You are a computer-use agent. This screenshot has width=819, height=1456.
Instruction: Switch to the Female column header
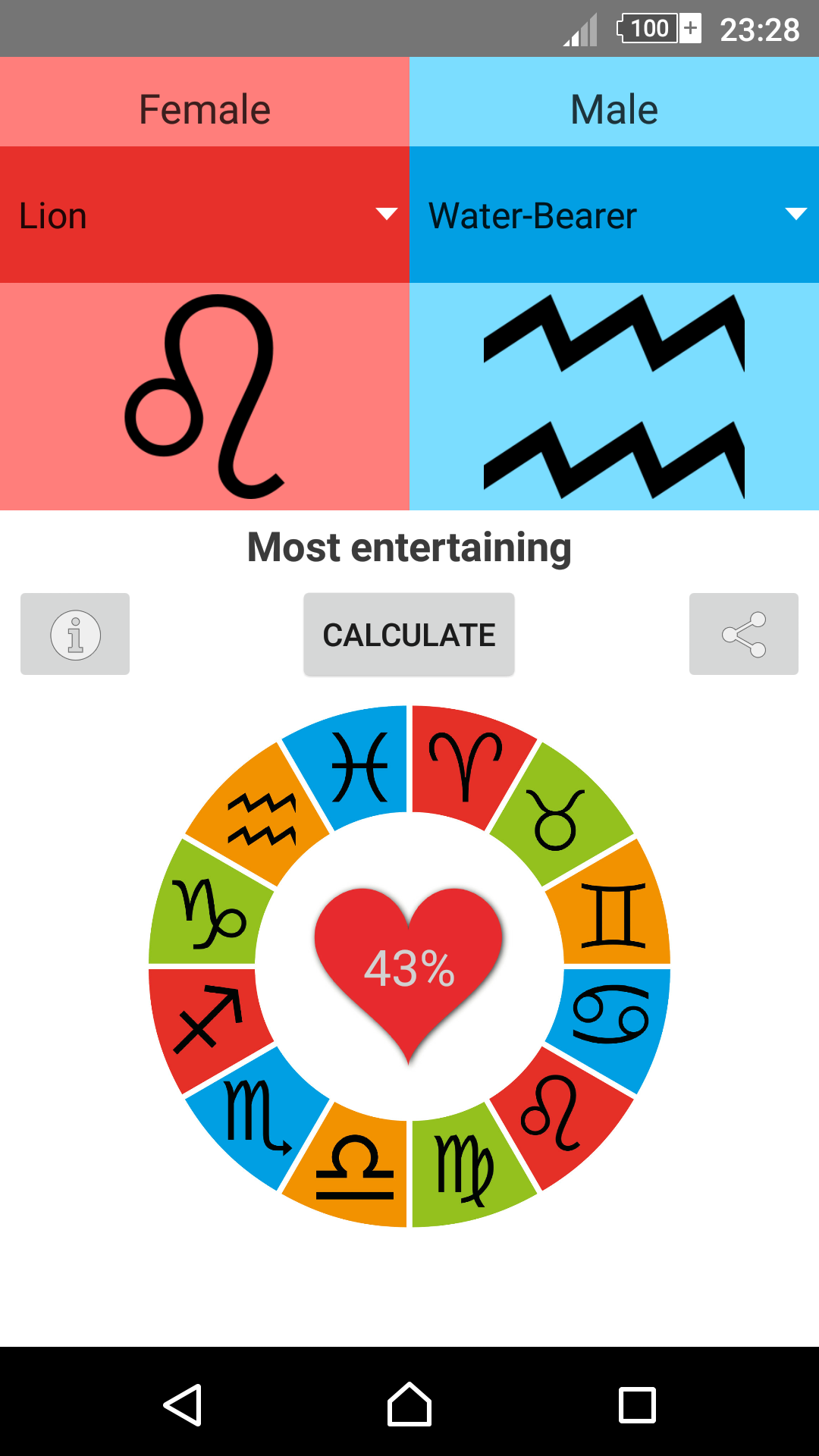tap(205, 108)
